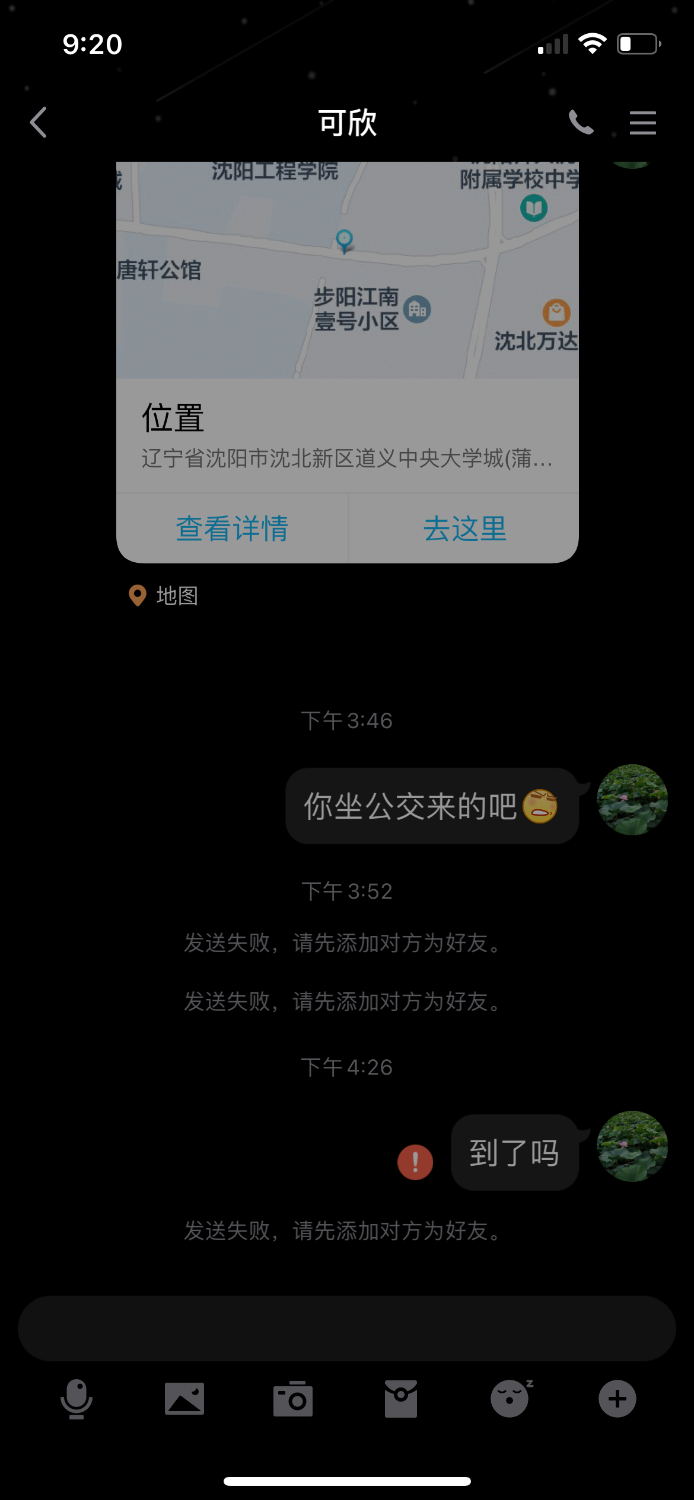This screenshot has width=694, height=1500.
Task: Start a voice call with 可欣
Action: point(581,123)
